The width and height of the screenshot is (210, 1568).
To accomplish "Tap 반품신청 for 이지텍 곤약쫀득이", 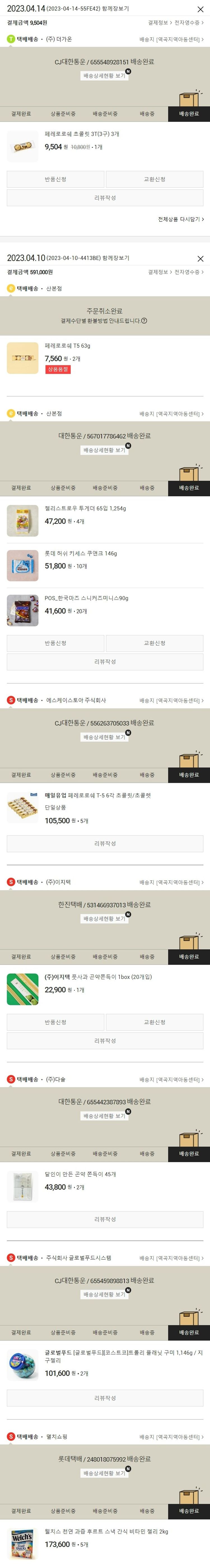I will pyautogui.click(x=55, y=1022).
